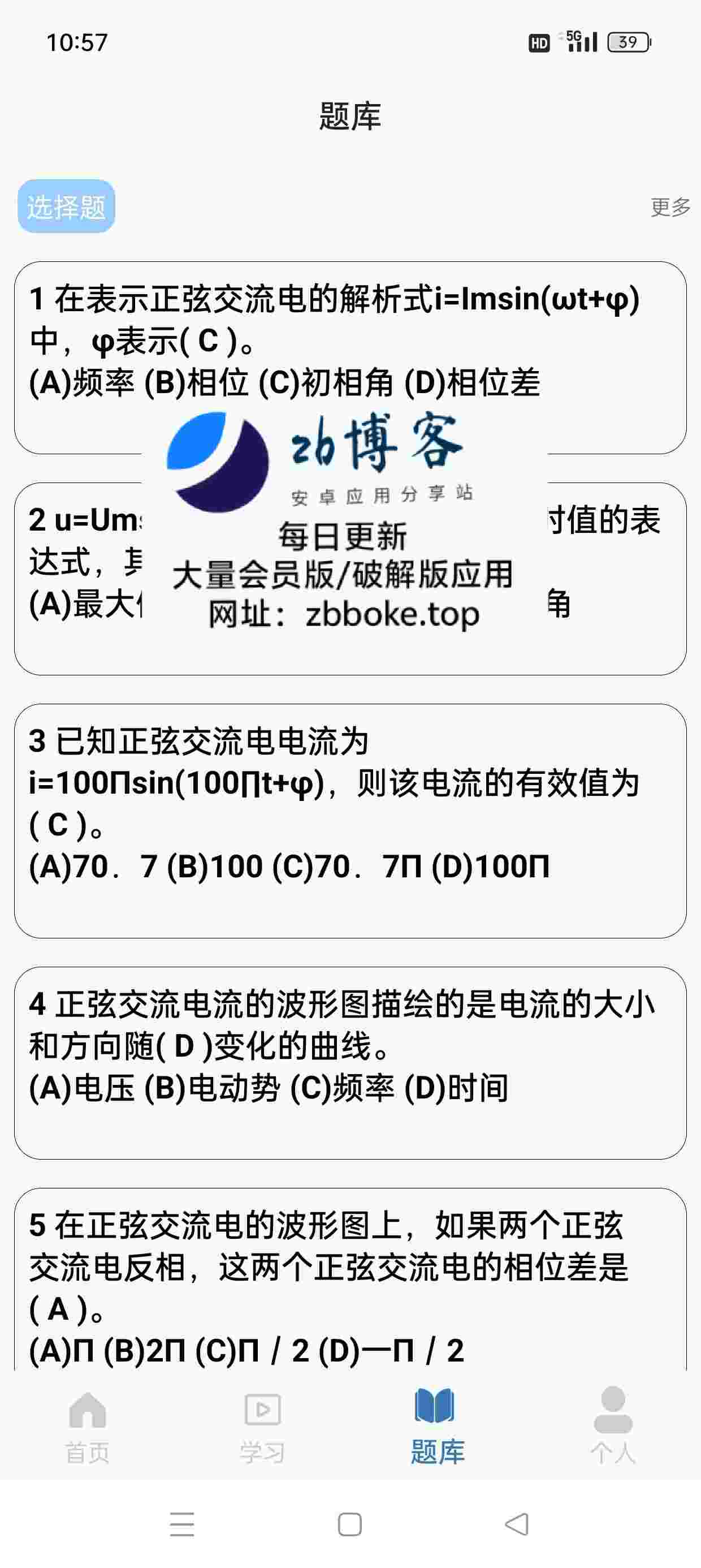Tap the system home button
This screenshot has width=701, height=1568.
(x=350, y=1524)
